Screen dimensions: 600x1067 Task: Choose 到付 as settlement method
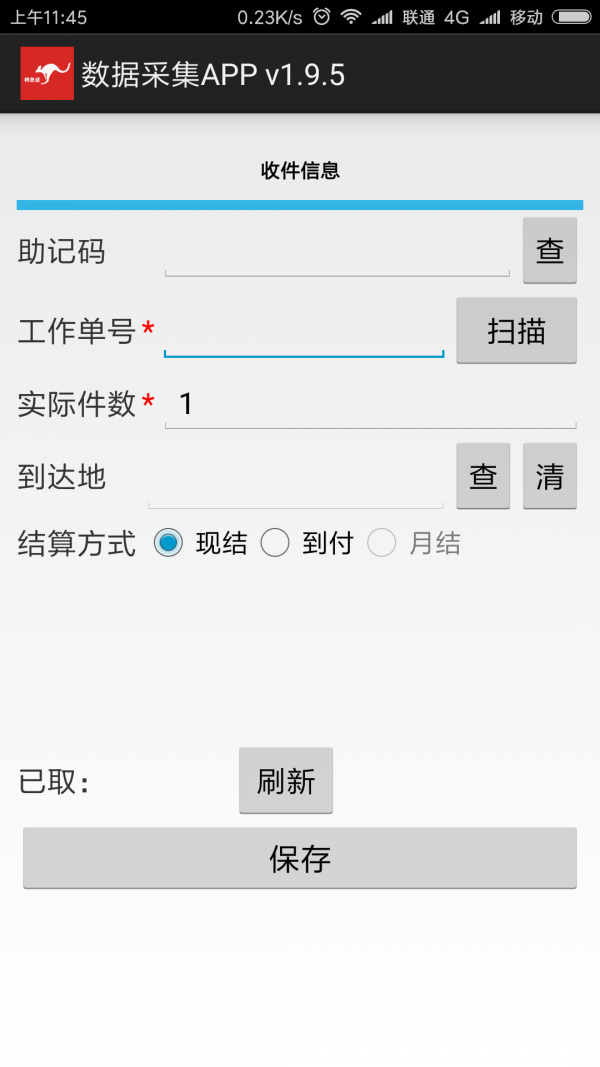275,543
